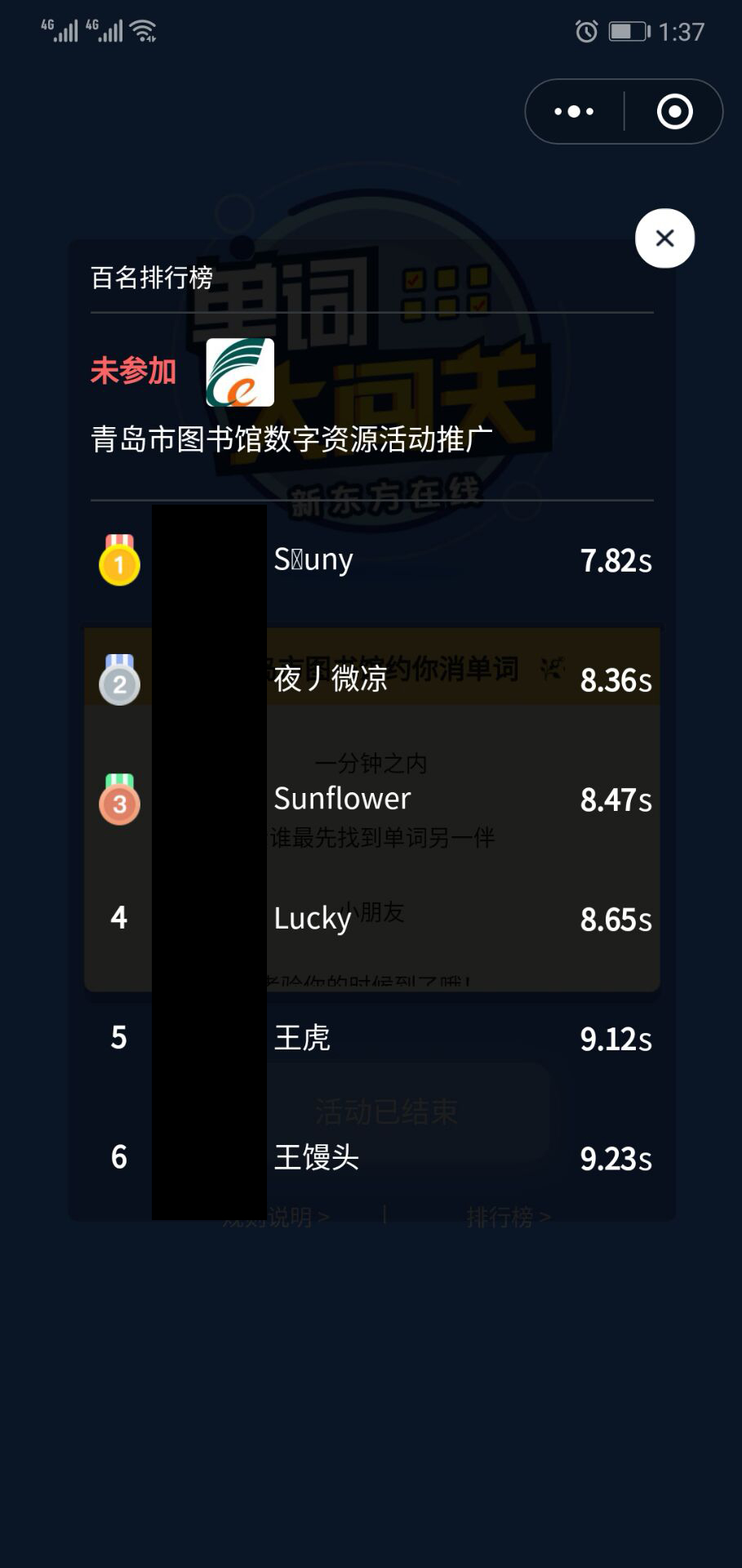
Task: Close the top-100 ranking popup
Action: (664, 238)
